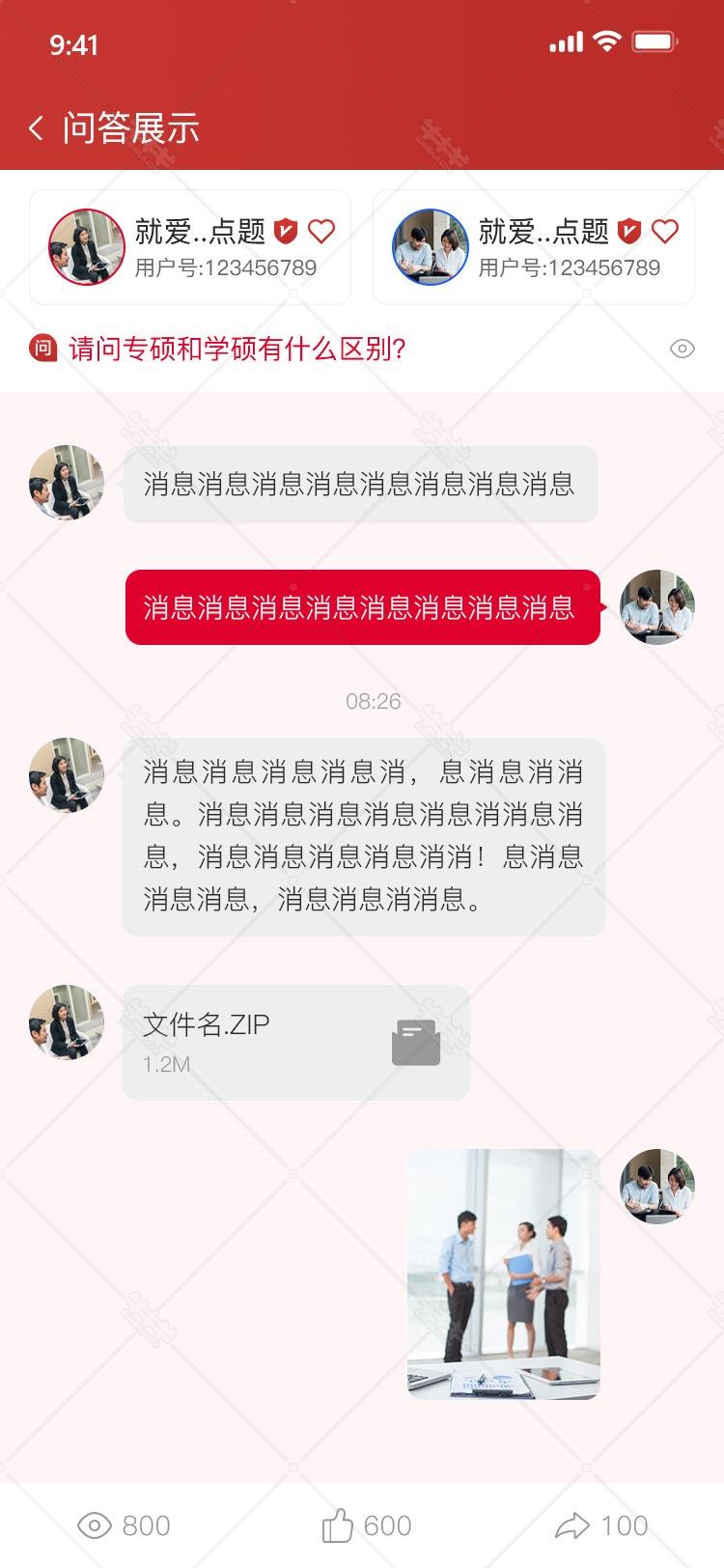Image resolution: width=724 pixels, height=1568 pixels.
Task: Like this Q&A with thumbs up 600
Action: 367,1526
